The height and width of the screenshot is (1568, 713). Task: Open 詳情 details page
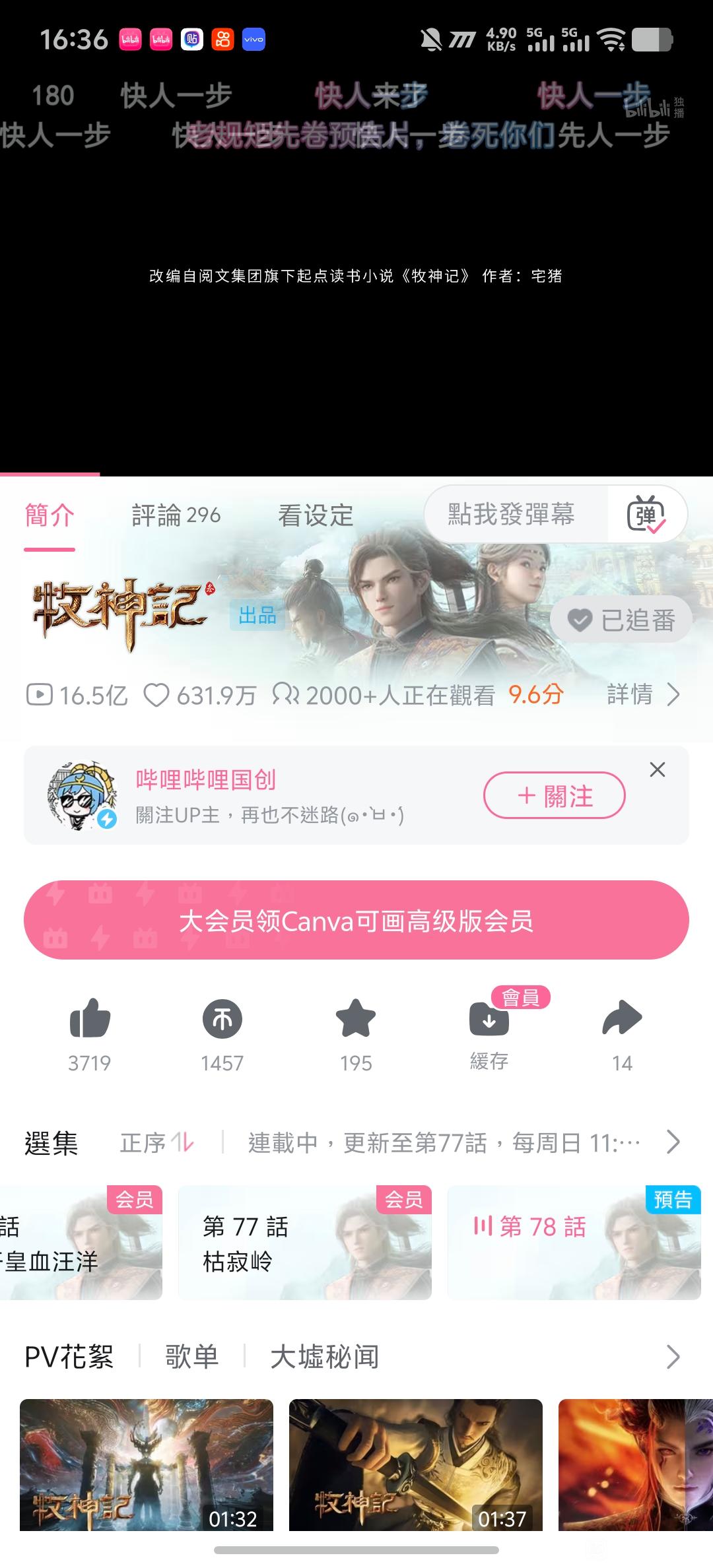[642, 694]
